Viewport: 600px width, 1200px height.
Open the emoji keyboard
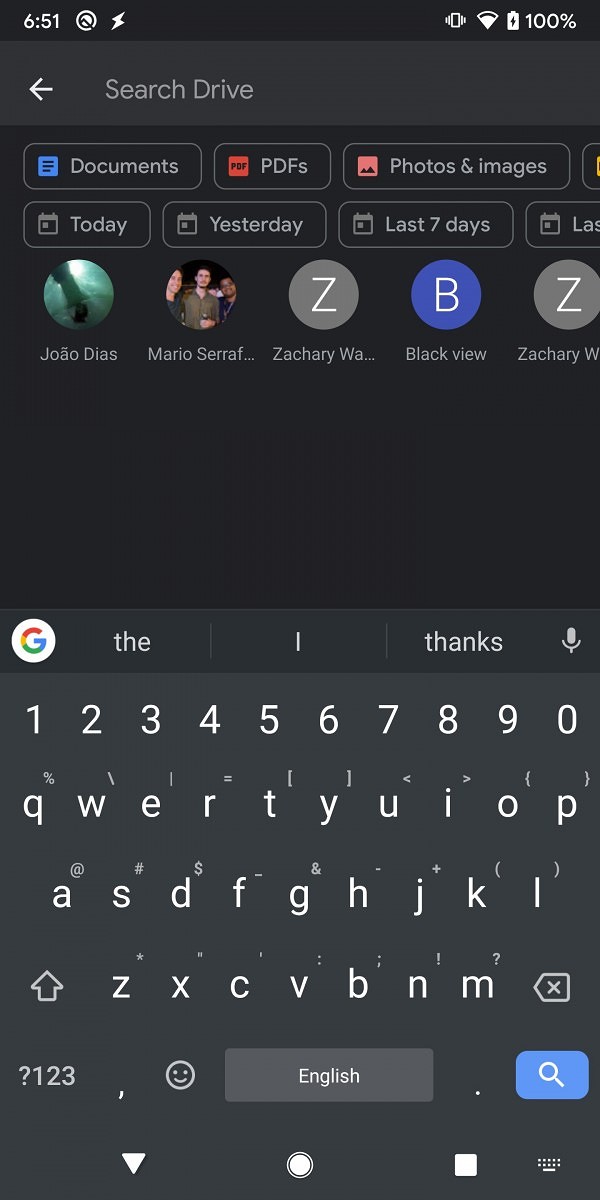click(x=180, y=1075)
